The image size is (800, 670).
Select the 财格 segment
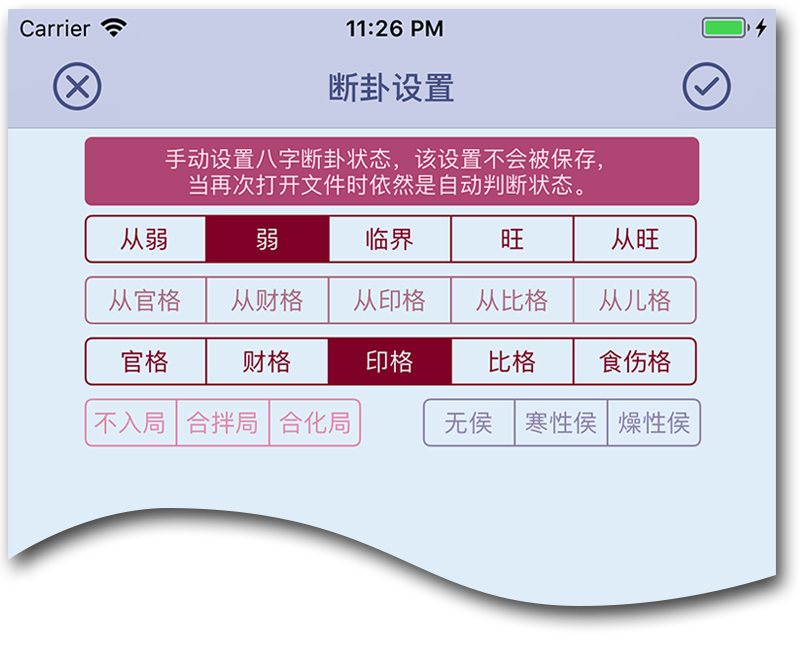[267, 362]
